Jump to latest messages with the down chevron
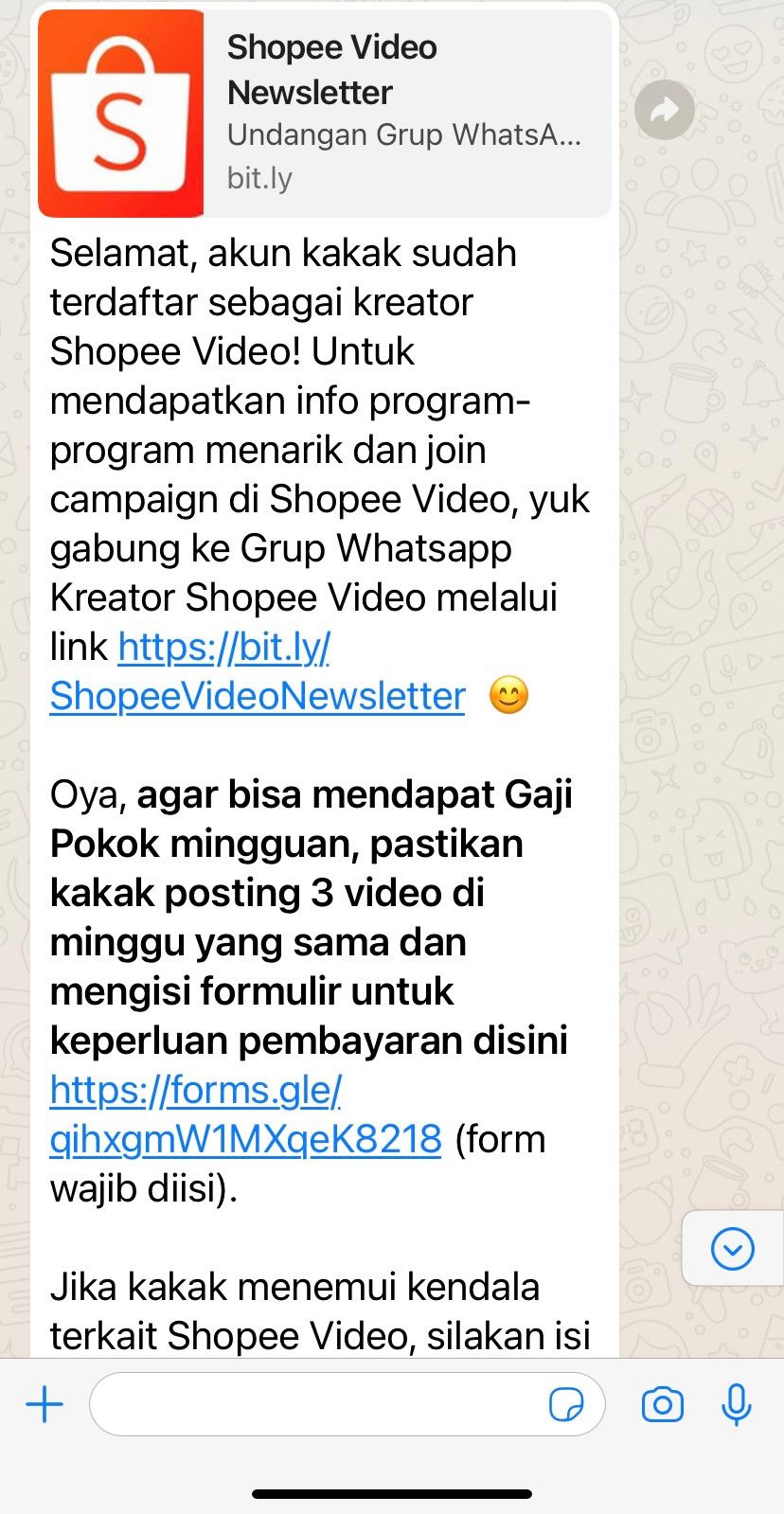Viewport: 784px width, 1514px height. tap(732, 1248)
